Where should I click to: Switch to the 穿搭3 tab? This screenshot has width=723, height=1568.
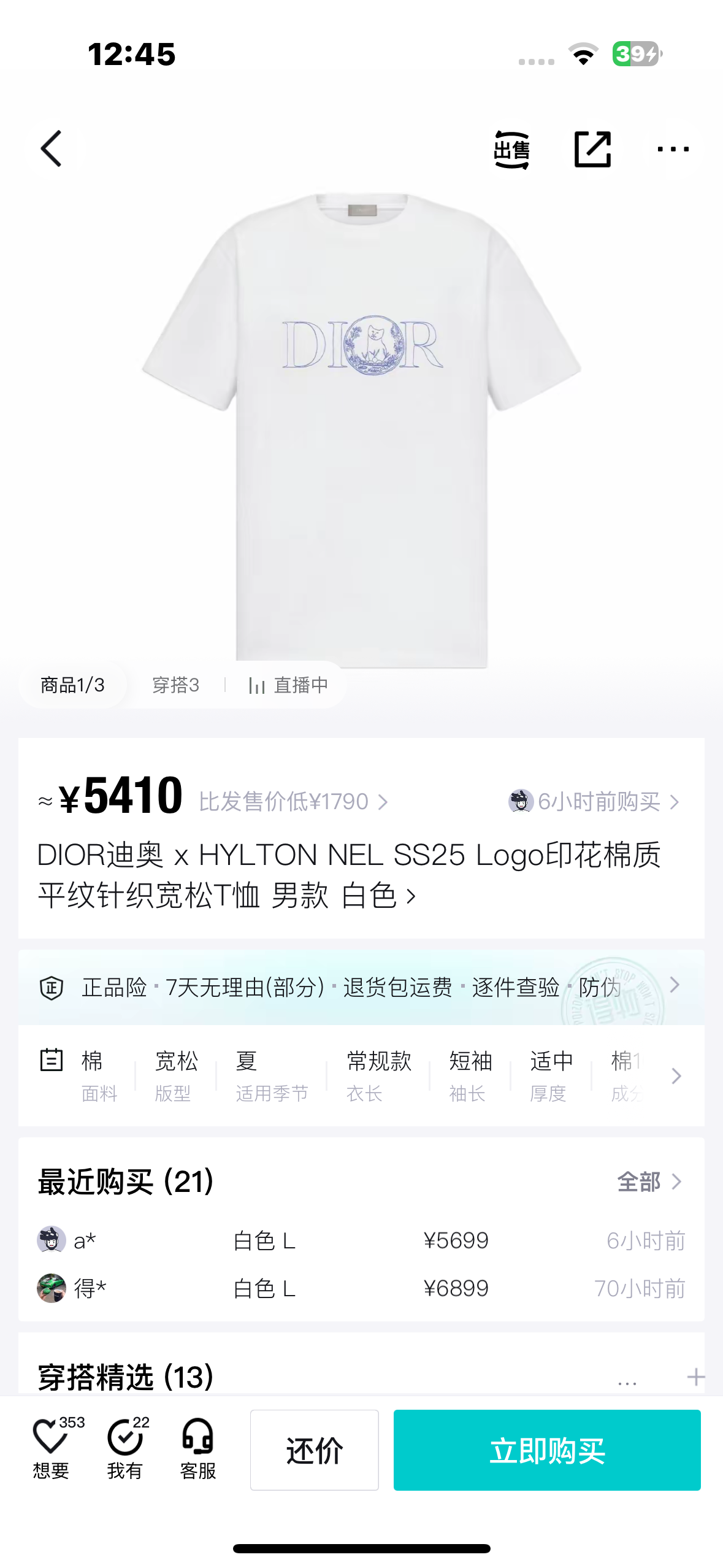point(177,685)
